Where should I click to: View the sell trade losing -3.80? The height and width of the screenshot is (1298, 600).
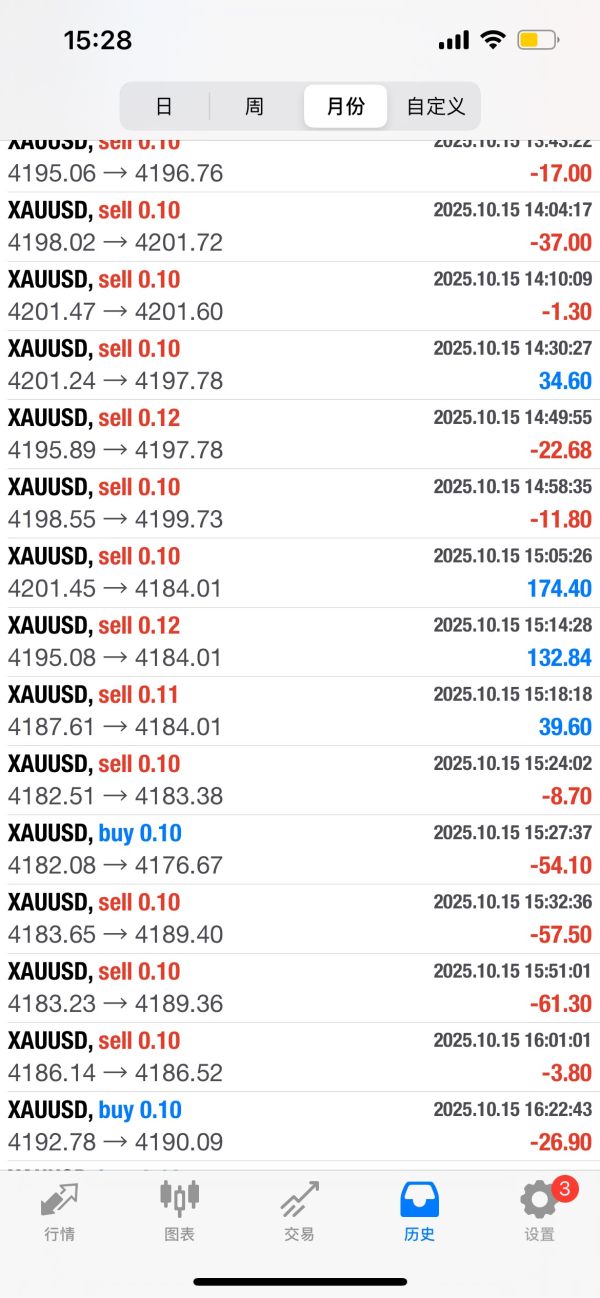(x=300, y=1057)
